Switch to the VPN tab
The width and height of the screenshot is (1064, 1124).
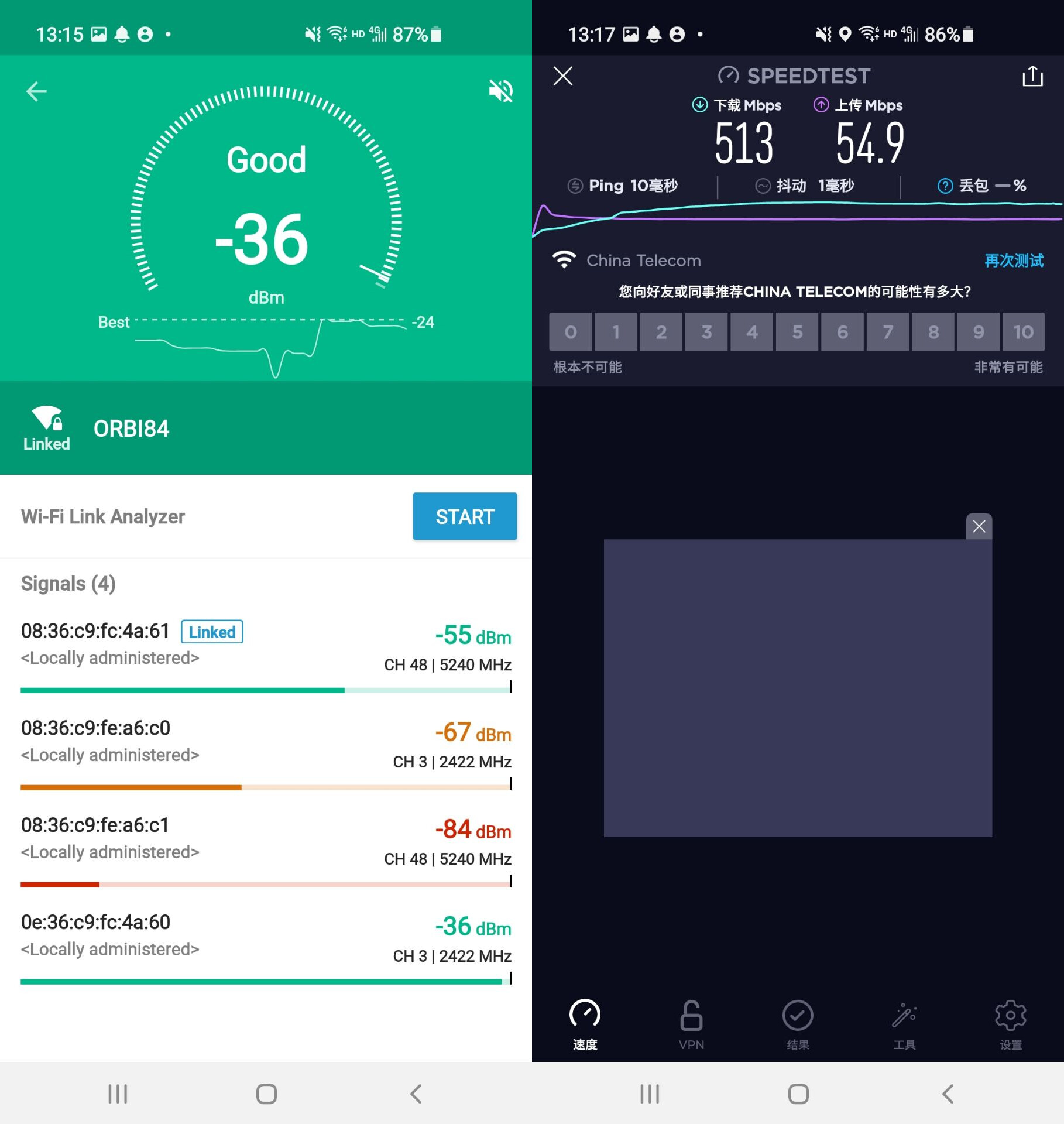691,1023
